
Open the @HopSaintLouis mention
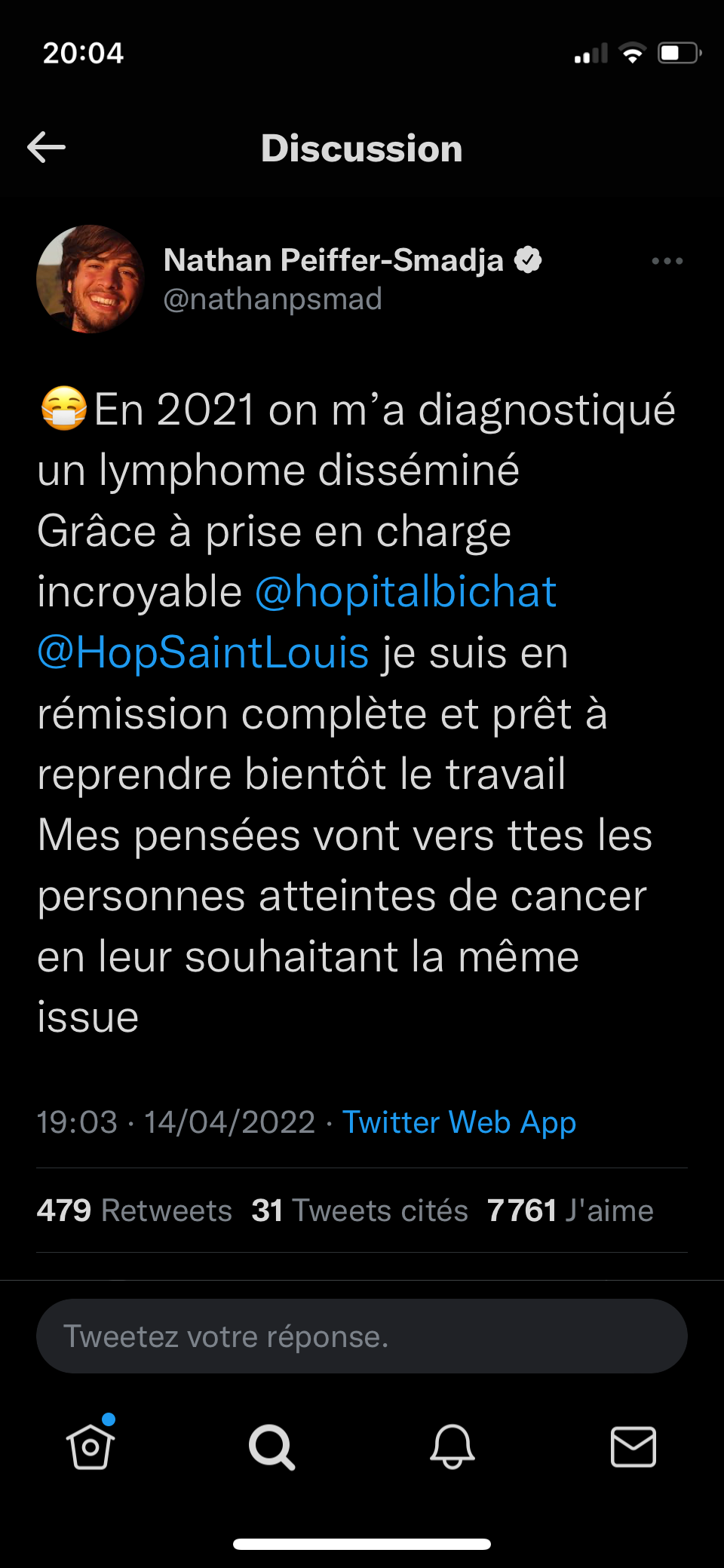(x=204, y=652)
